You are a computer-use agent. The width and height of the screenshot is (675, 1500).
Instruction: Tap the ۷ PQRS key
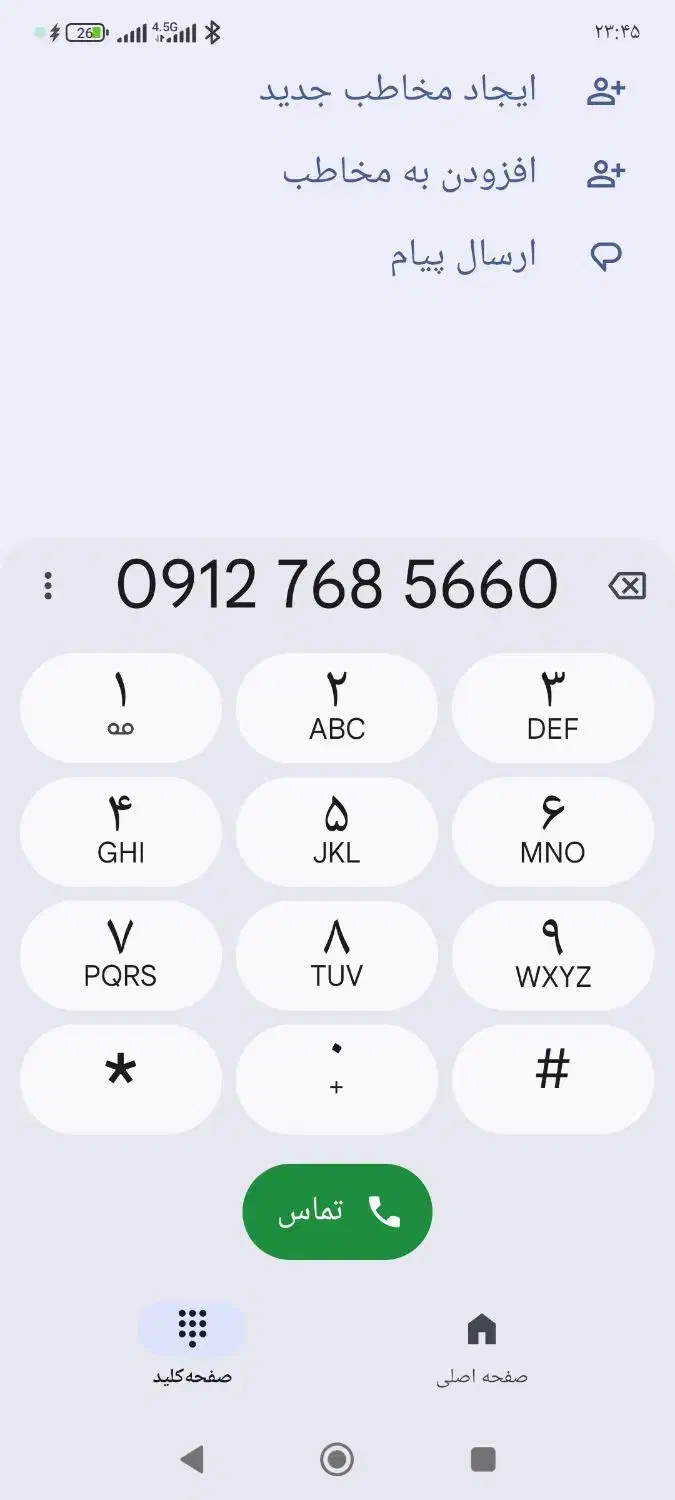point(121,955)
